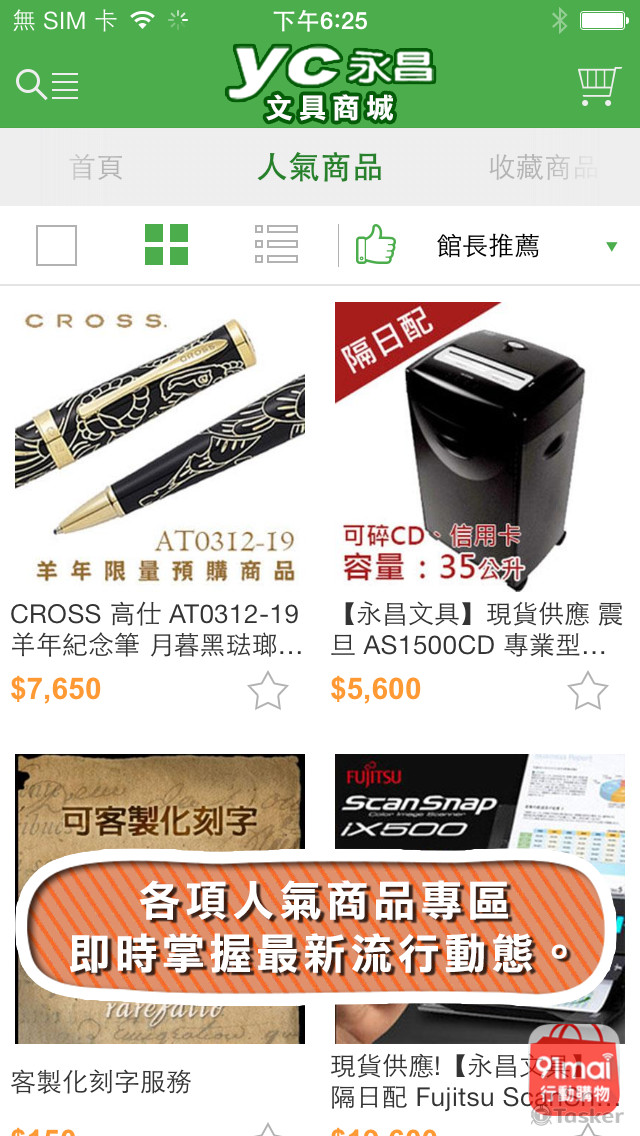Open the shopping cart

(x=599, y=86)
